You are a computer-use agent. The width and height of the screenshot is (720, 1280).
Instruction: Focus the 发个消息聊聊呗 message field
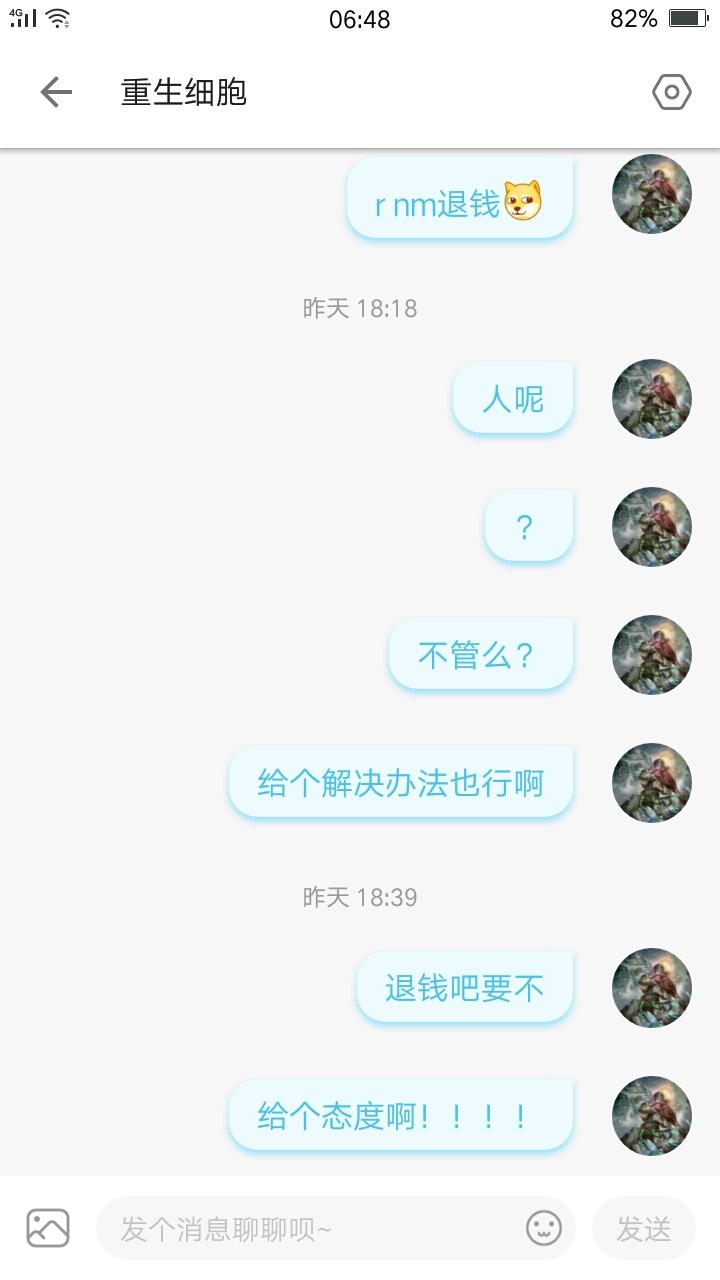tap(310, 1228)
